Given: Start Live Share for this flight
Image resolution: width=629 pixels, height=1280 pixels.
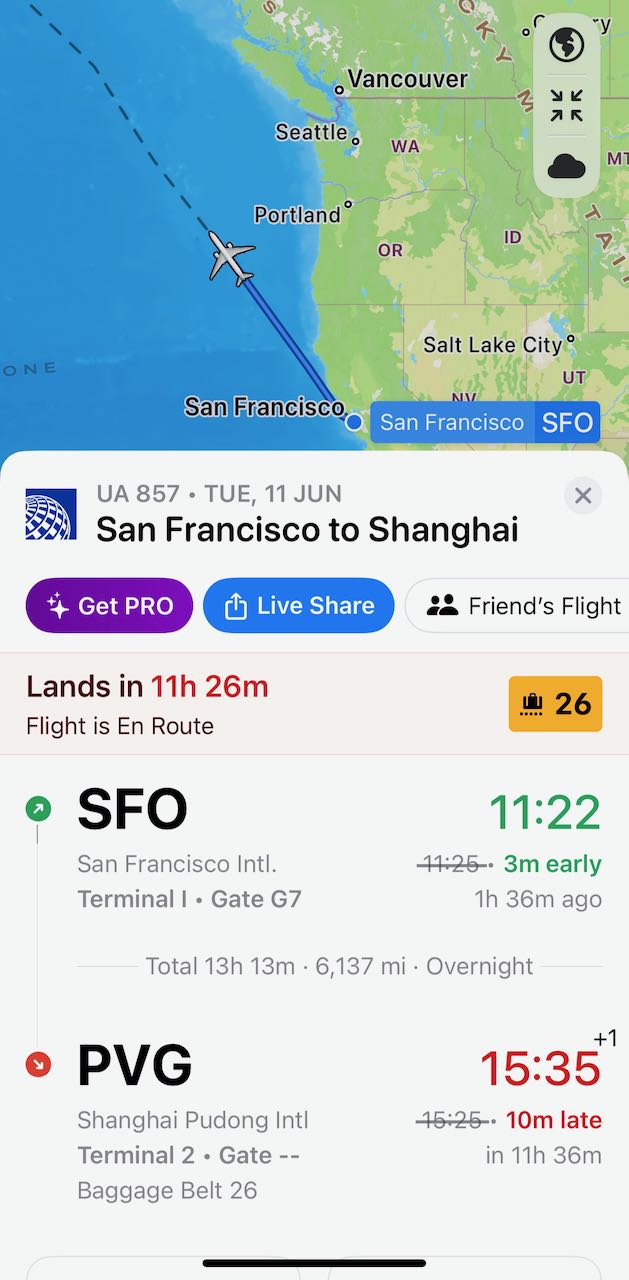Looking at the screenshot, I should click(x=299, y=606).
